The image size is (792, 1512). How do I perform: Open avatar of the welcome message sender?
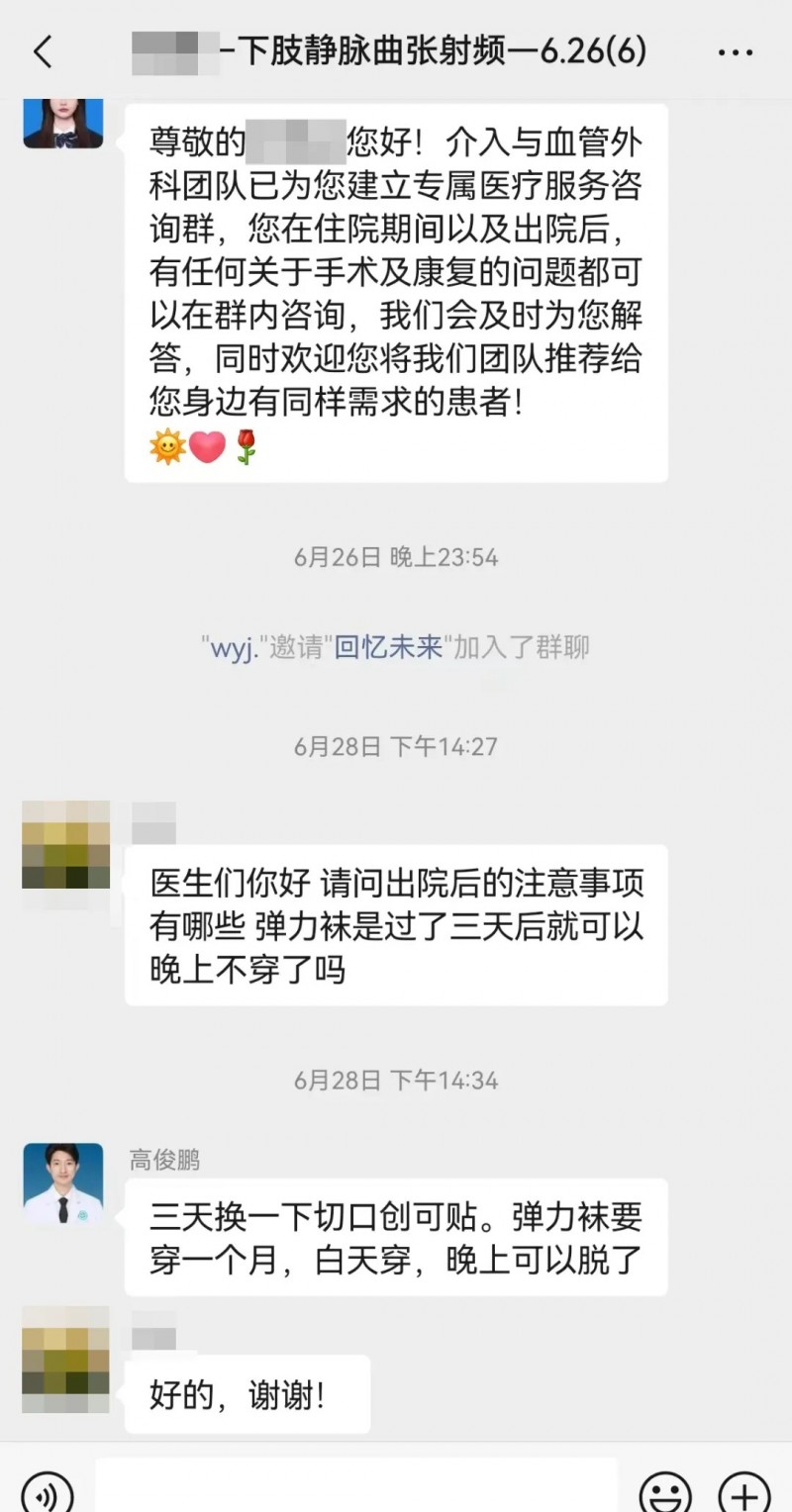point(63,121)
